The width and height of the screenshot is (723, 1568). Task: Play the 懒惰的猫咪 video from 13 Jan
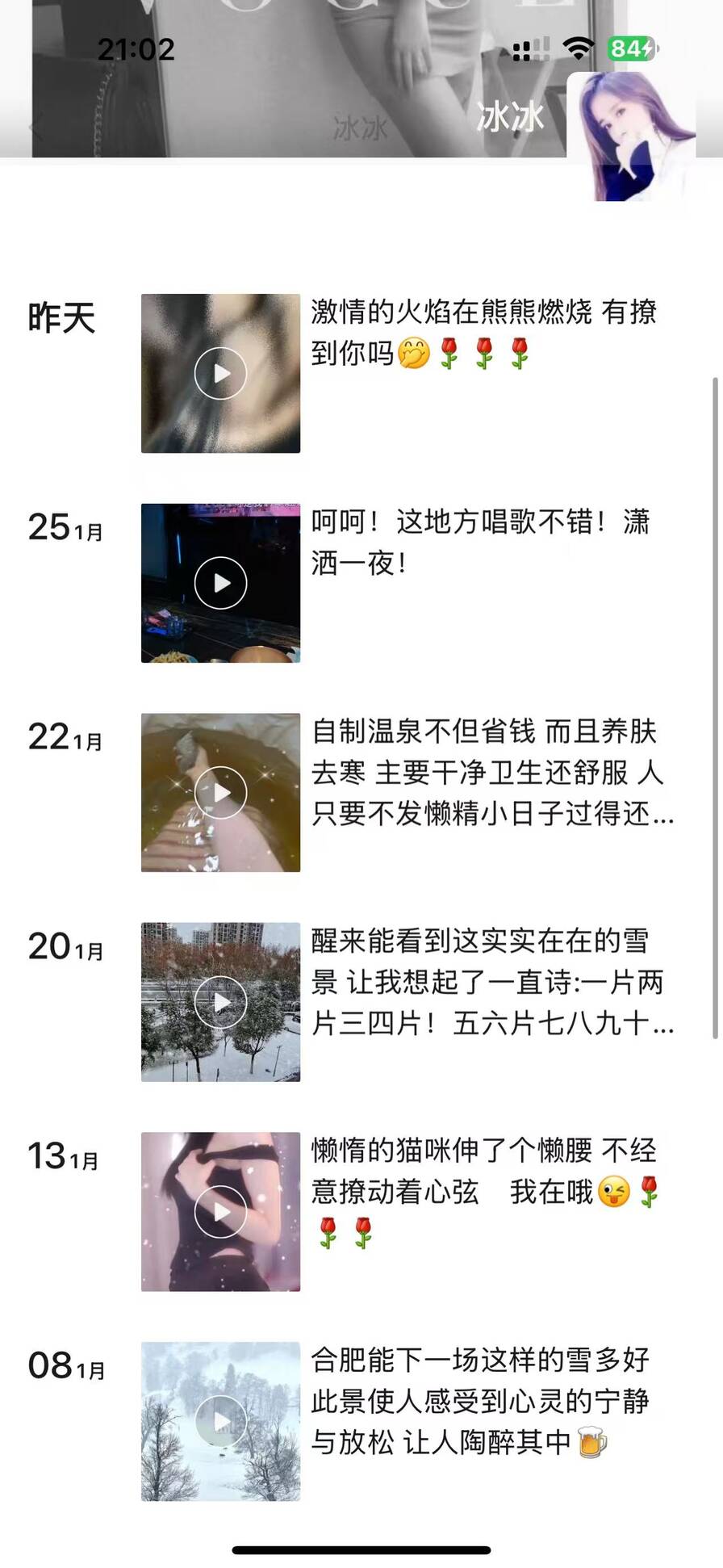click(220, 1212)
